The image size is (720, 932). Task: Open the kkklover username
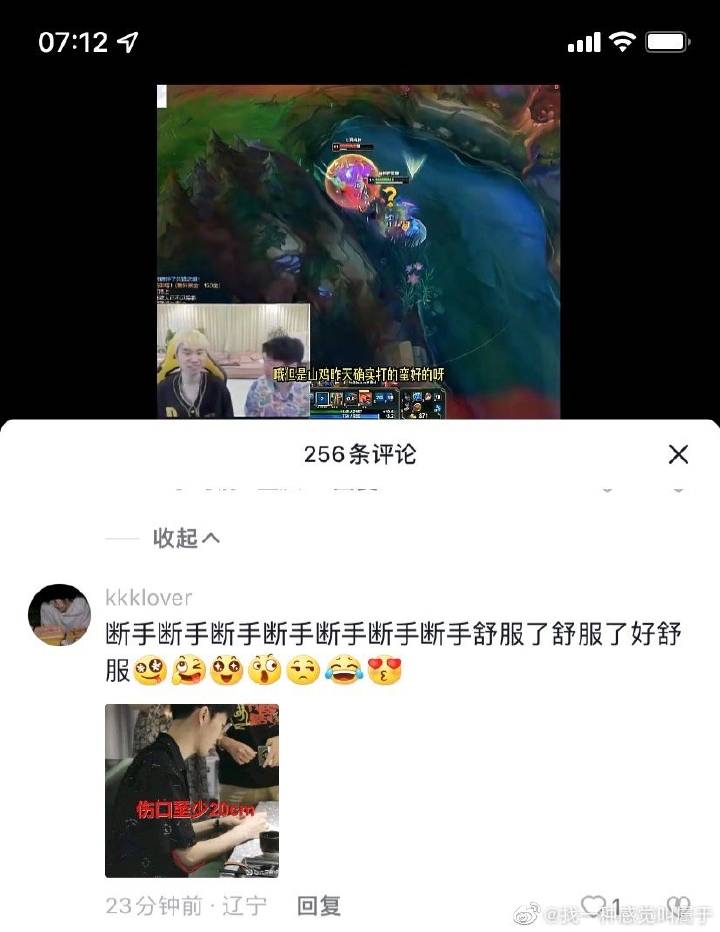click(x=148, y=597)
